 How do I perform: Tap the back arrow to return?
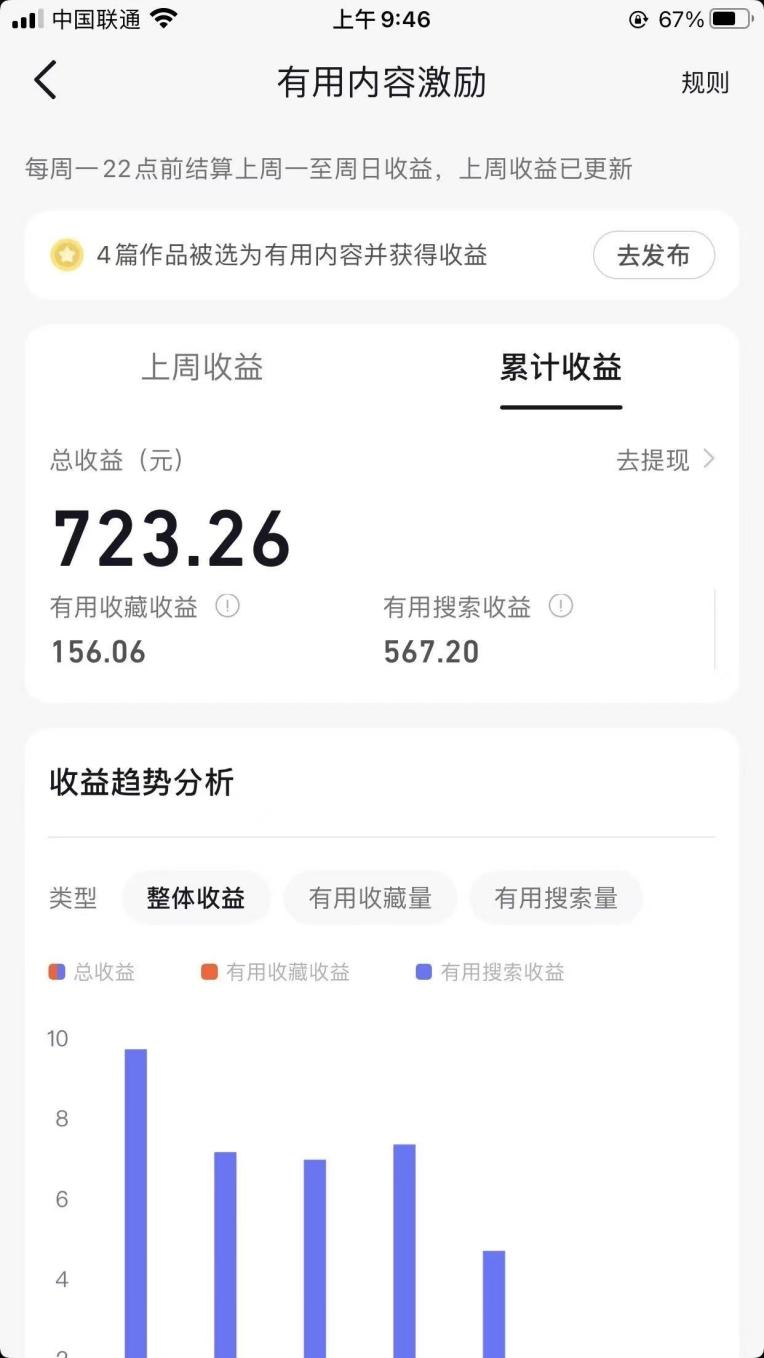[x=44, y=80]
